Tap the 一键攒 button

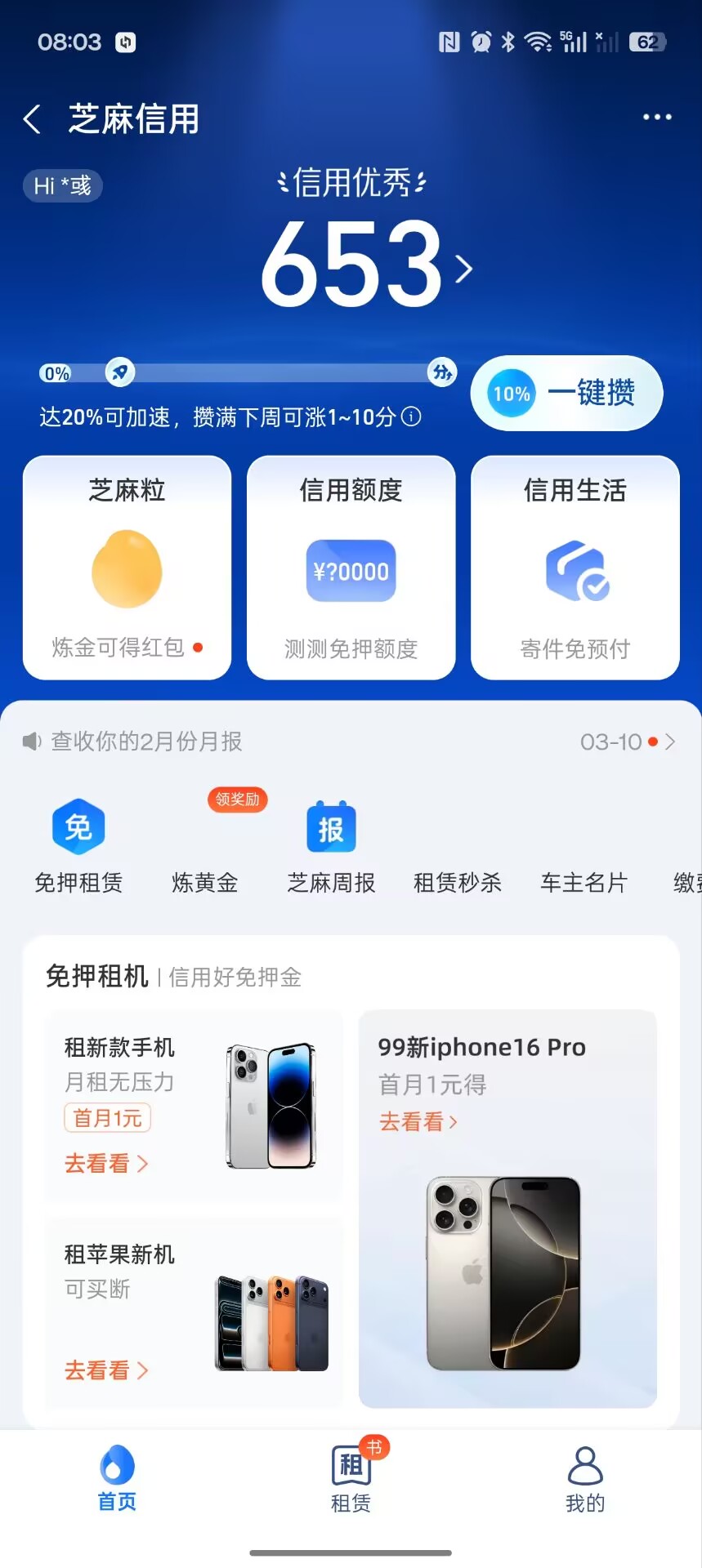[566, 394]
